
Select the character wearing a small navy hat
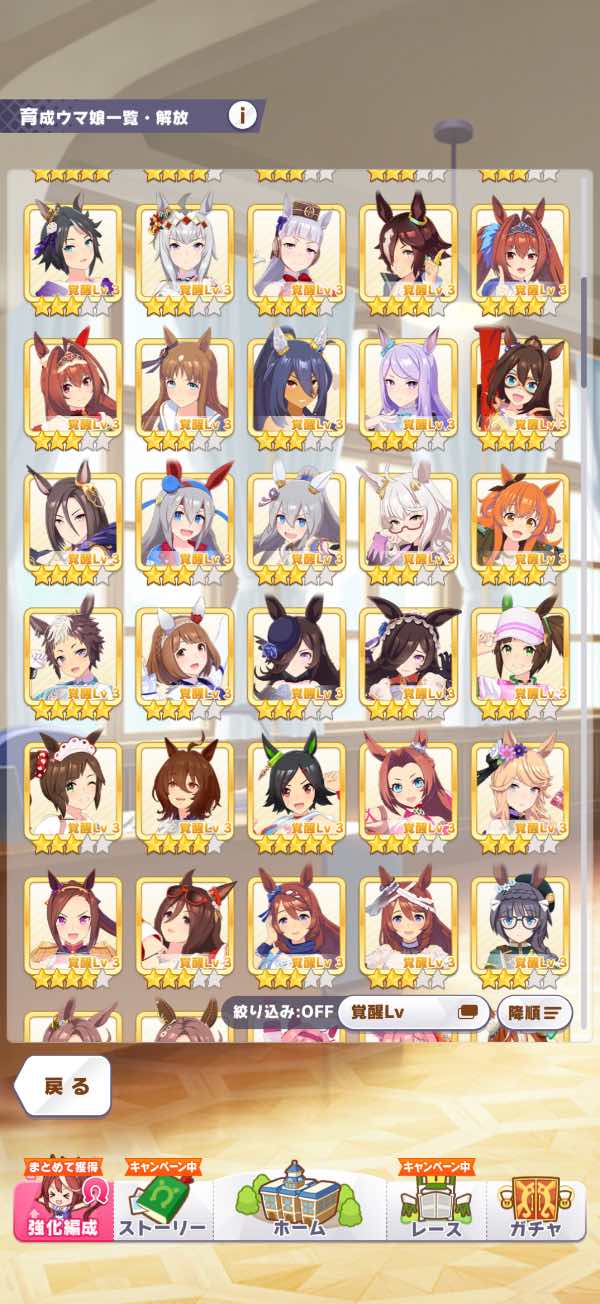(x=296, y=658)
